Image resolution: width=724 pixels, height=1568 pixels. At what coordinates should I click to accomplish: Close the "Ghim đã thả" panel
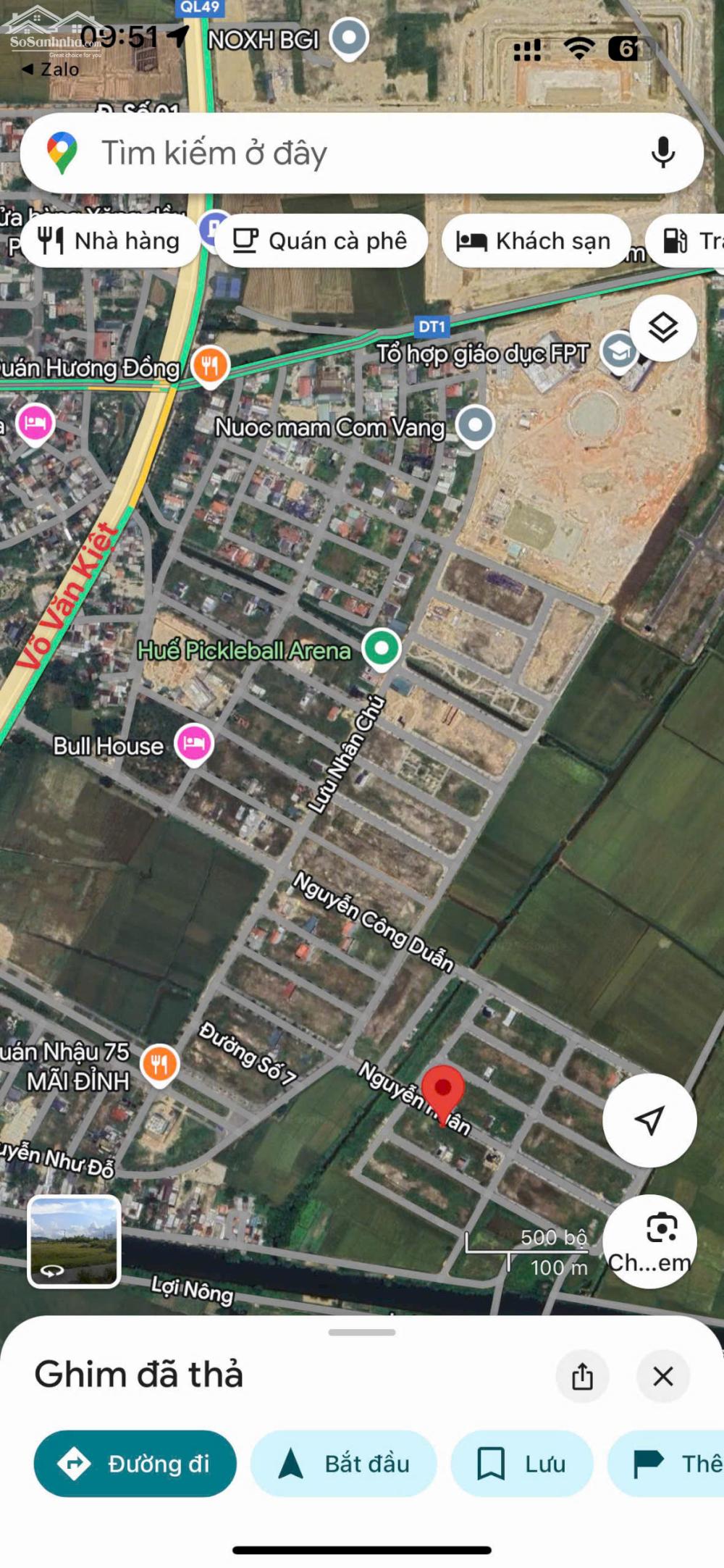click(662, 1376)
